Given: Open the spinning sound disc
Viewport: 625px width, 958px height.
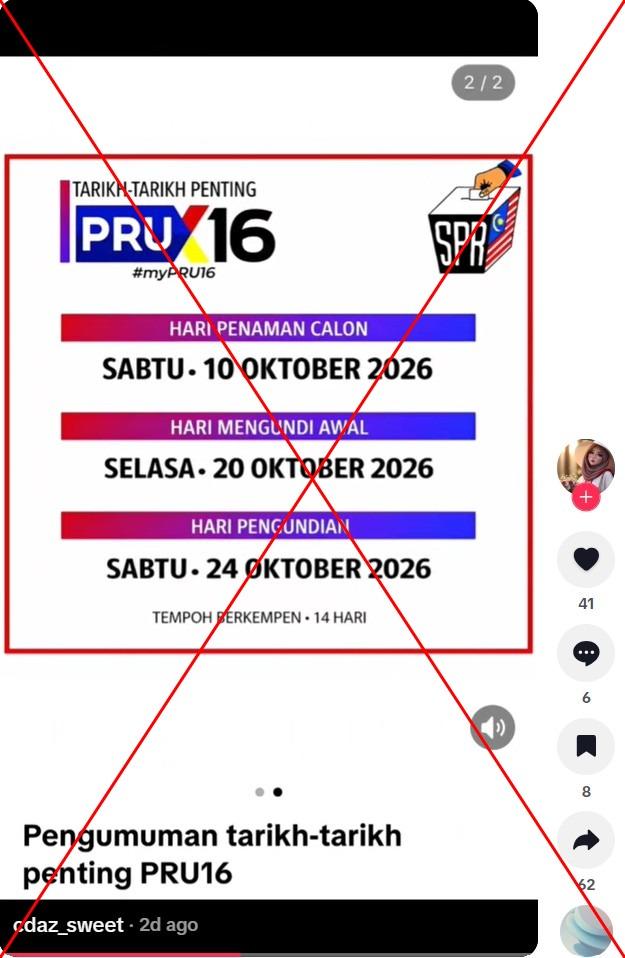Looking at the screenshot, I should (x=586, y=930).
